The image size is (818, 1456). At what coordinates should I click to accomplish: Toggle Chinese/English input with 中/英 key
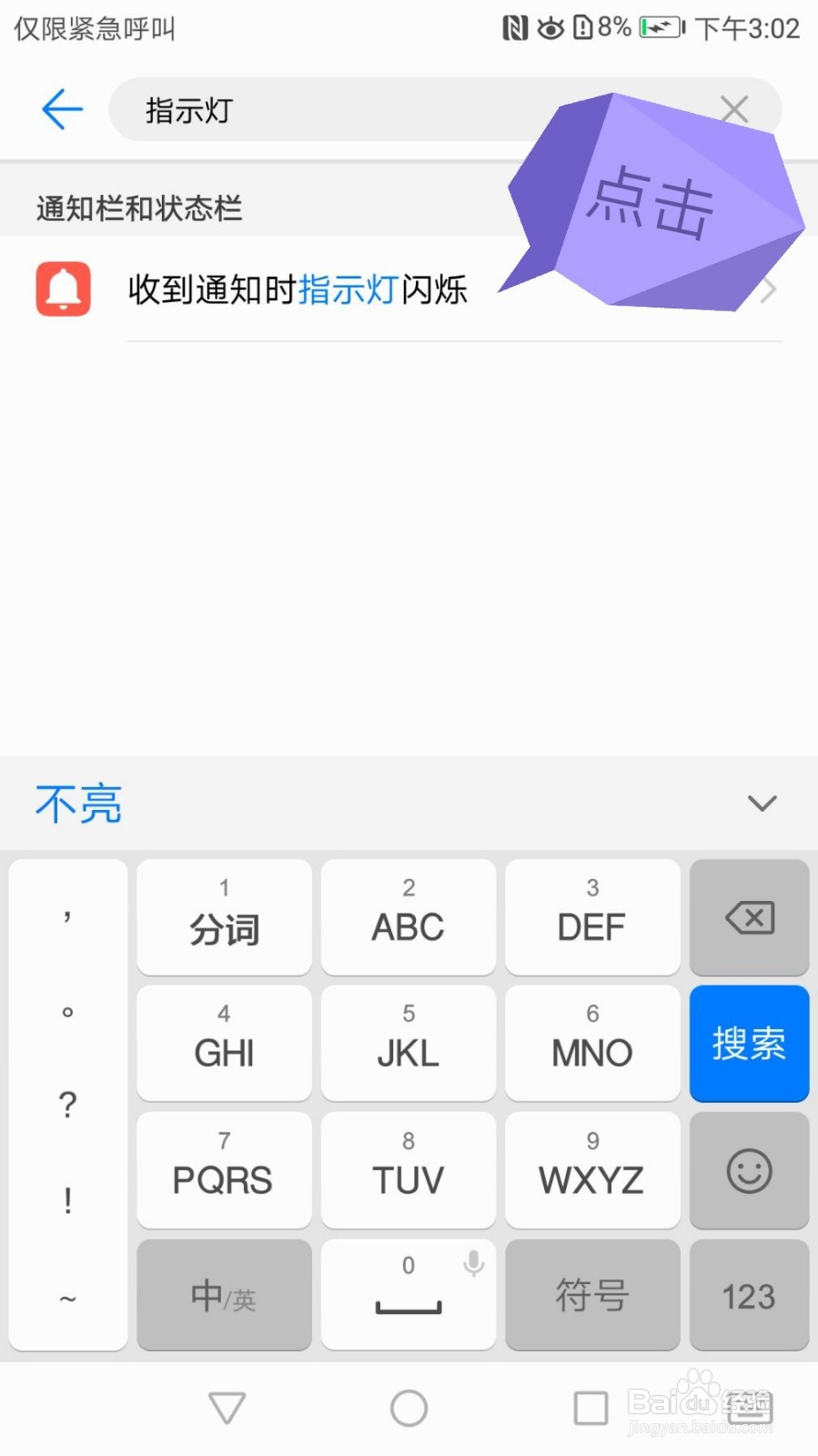224,1295
